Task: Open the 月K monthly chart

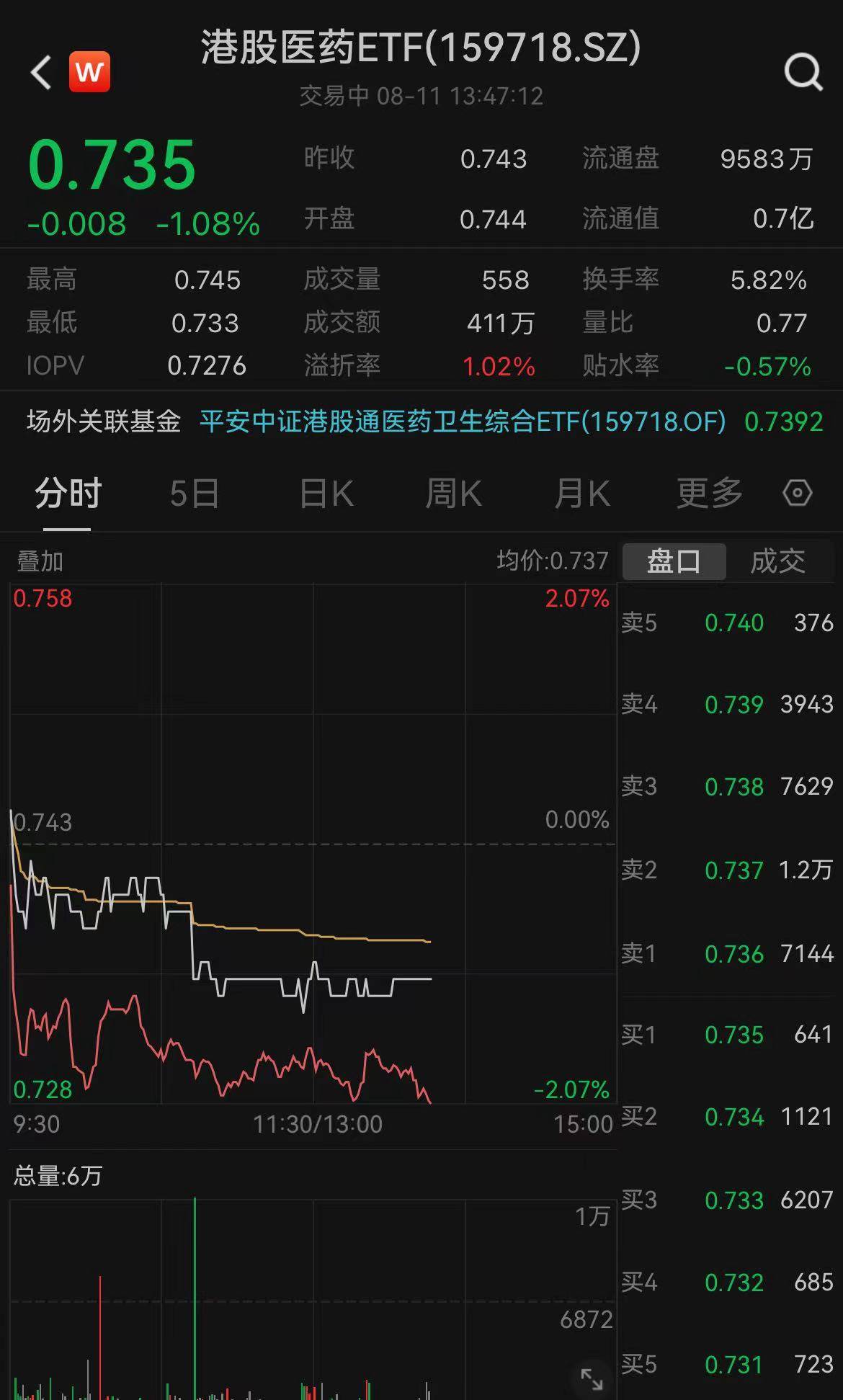Action: click(582, 493)
